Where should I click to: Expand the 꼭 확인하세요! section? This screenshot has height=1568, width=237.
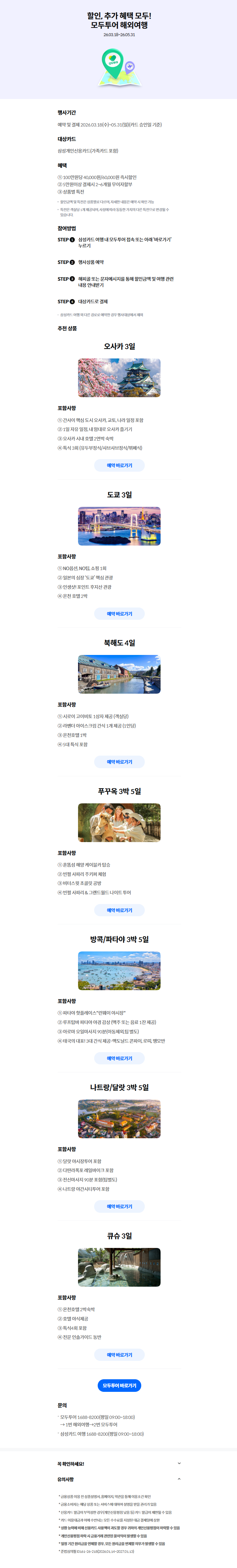coord(179,1463)
